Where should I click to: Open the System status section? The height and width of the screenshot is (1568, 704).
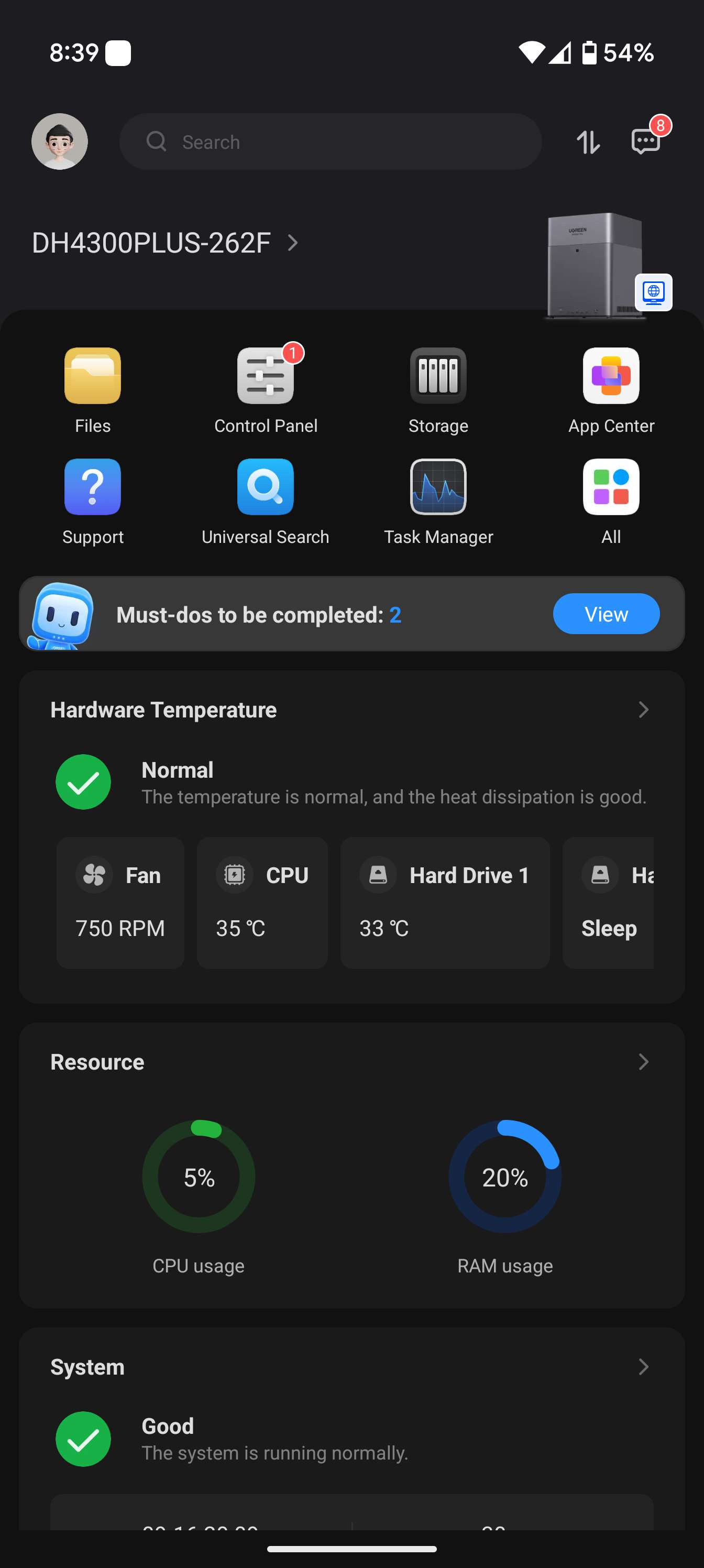click(643, 1367)
